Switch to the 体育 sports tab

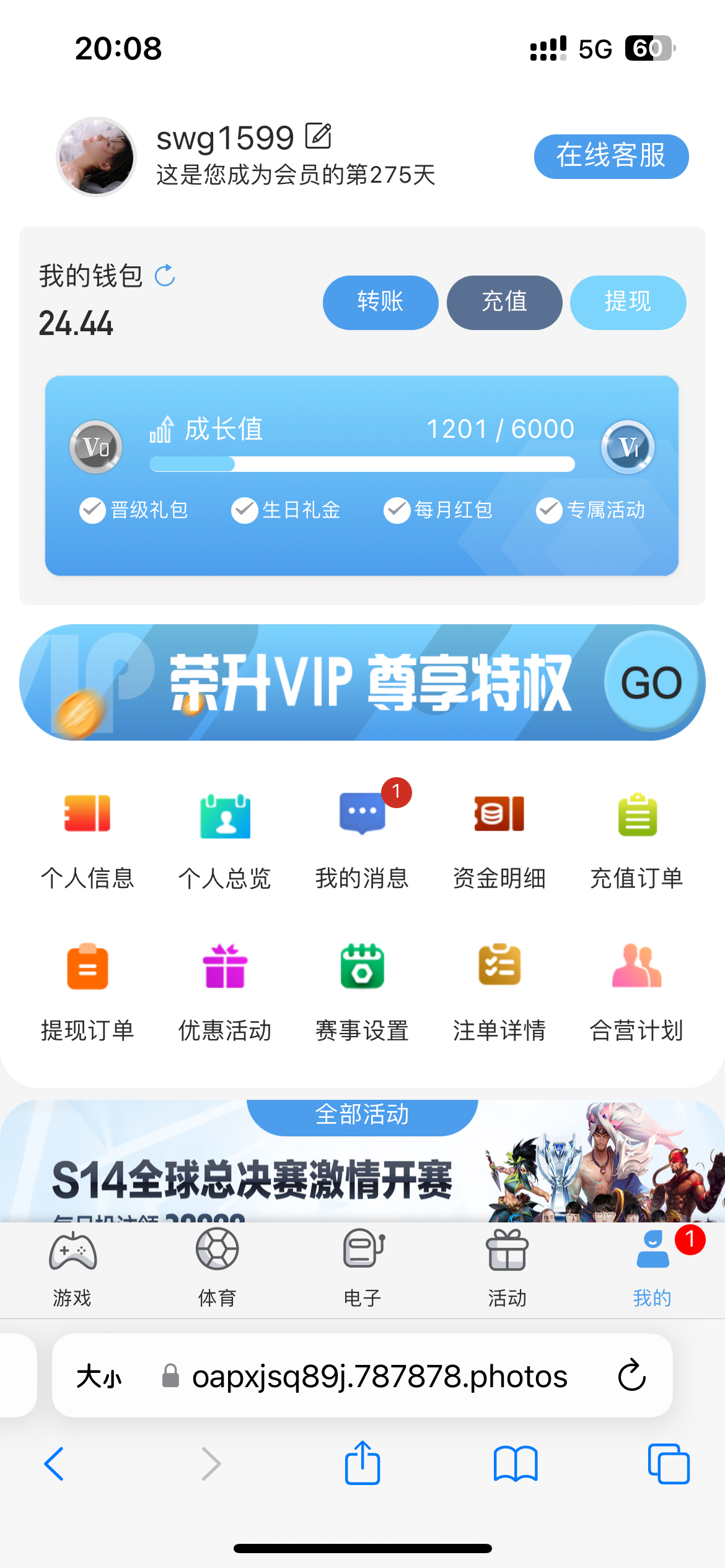[x=217, y=1266]
